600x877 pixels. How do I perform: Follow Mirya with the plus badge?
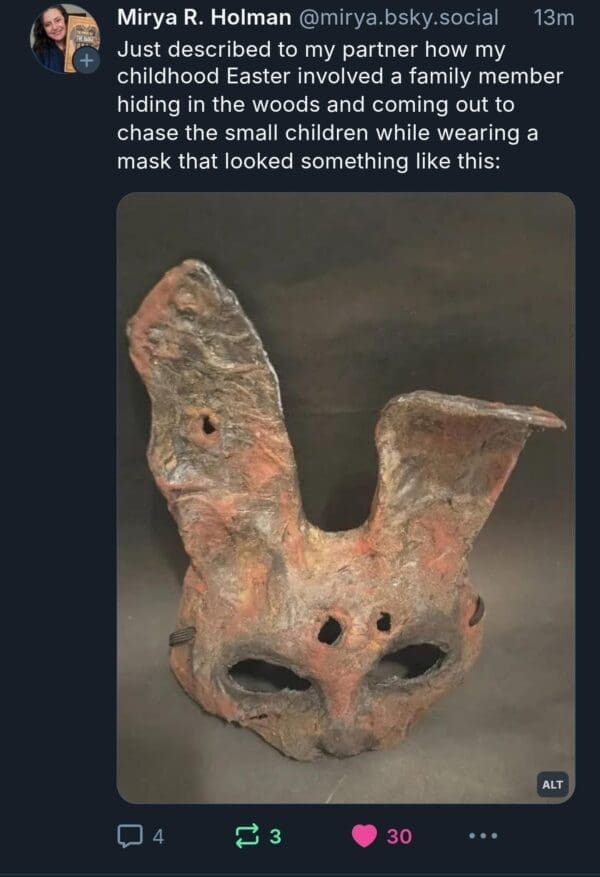point(88,61)
